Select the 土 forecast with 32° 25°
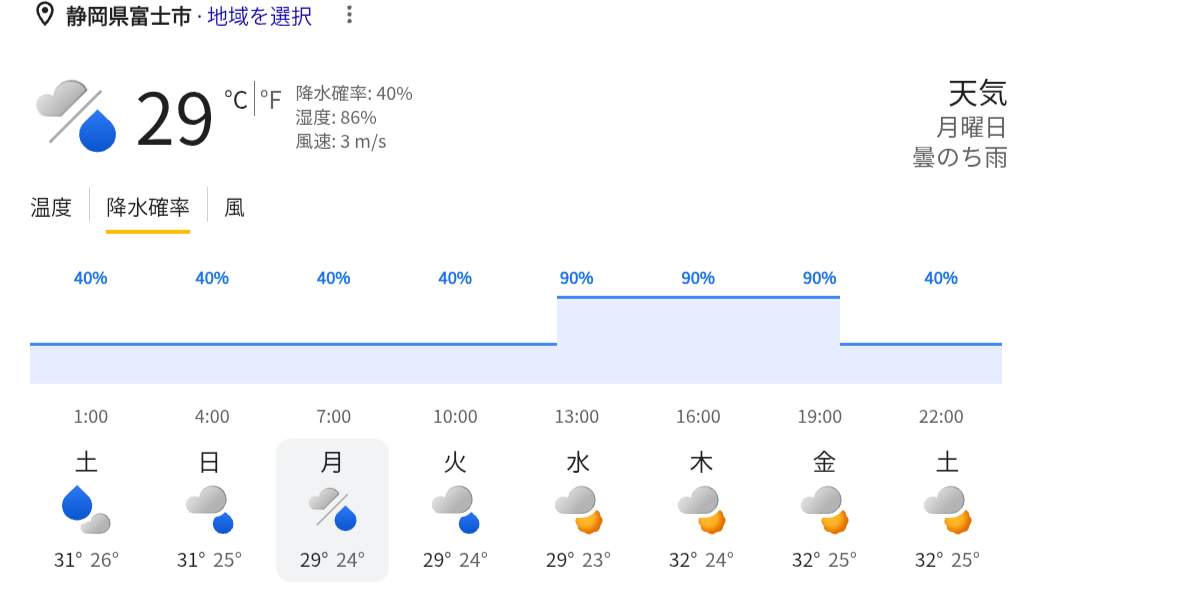This screenshot has width=1200, height=611. (x=945, y=510)
